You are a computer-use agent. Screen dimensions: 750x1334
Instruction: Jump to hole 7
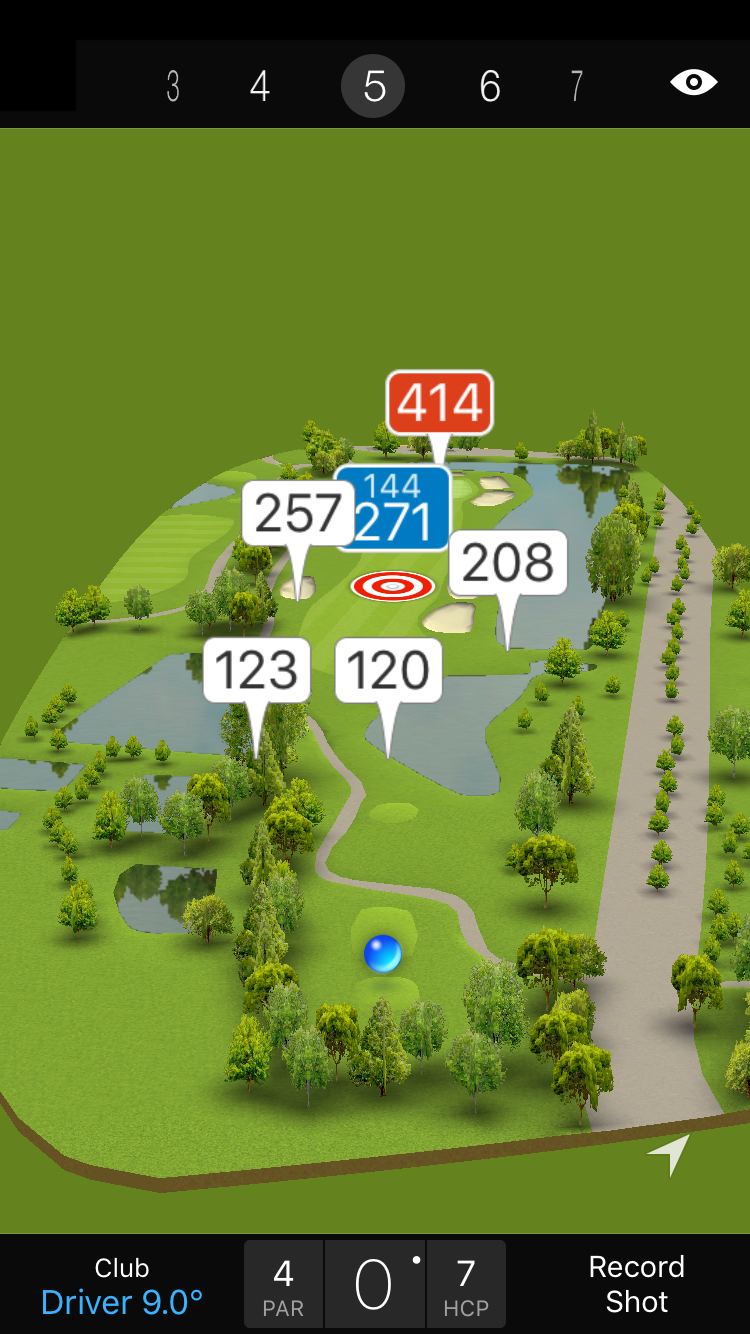point(576,87)
